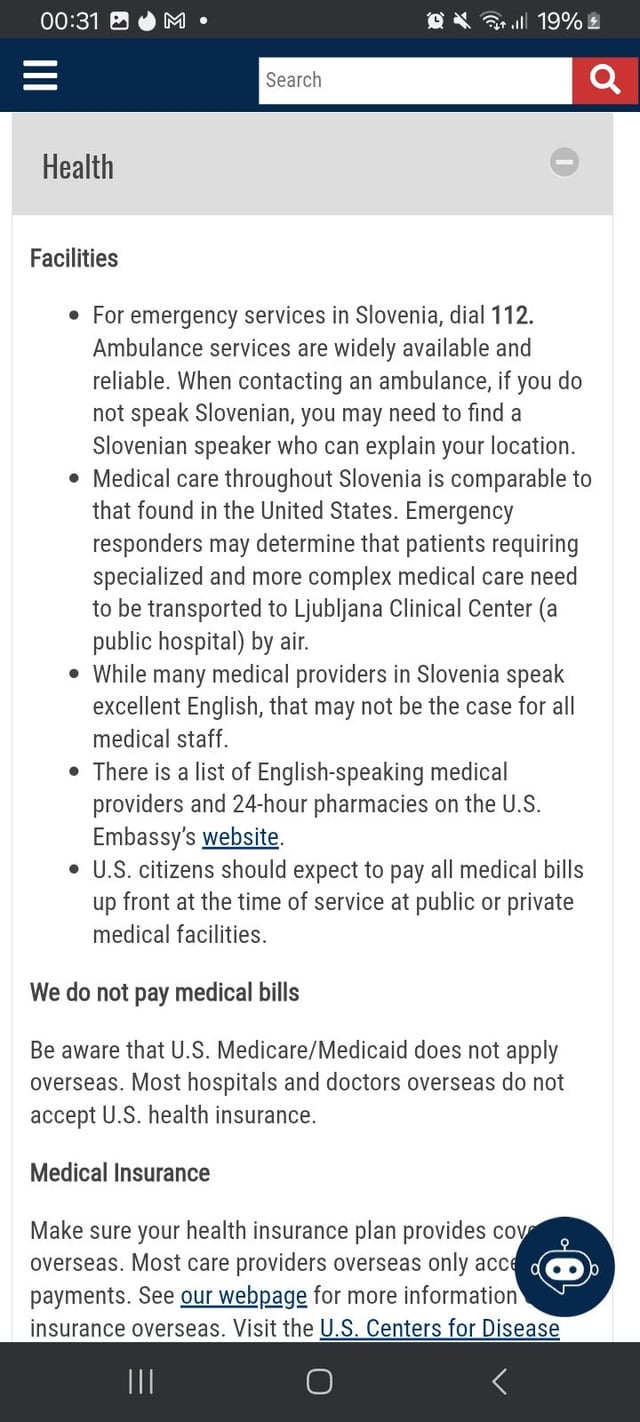The height and width of the screenshot is (1422, 640).
Task: Go back using the system back button
Action: pyautogui.click(x=499, y=1382)
